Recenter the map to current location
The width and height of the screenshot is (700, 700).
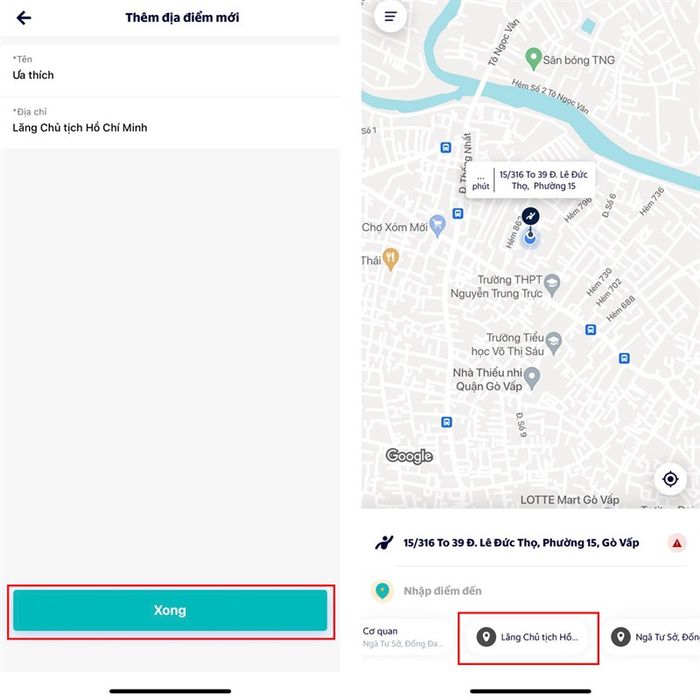click(x=670, y=479)
